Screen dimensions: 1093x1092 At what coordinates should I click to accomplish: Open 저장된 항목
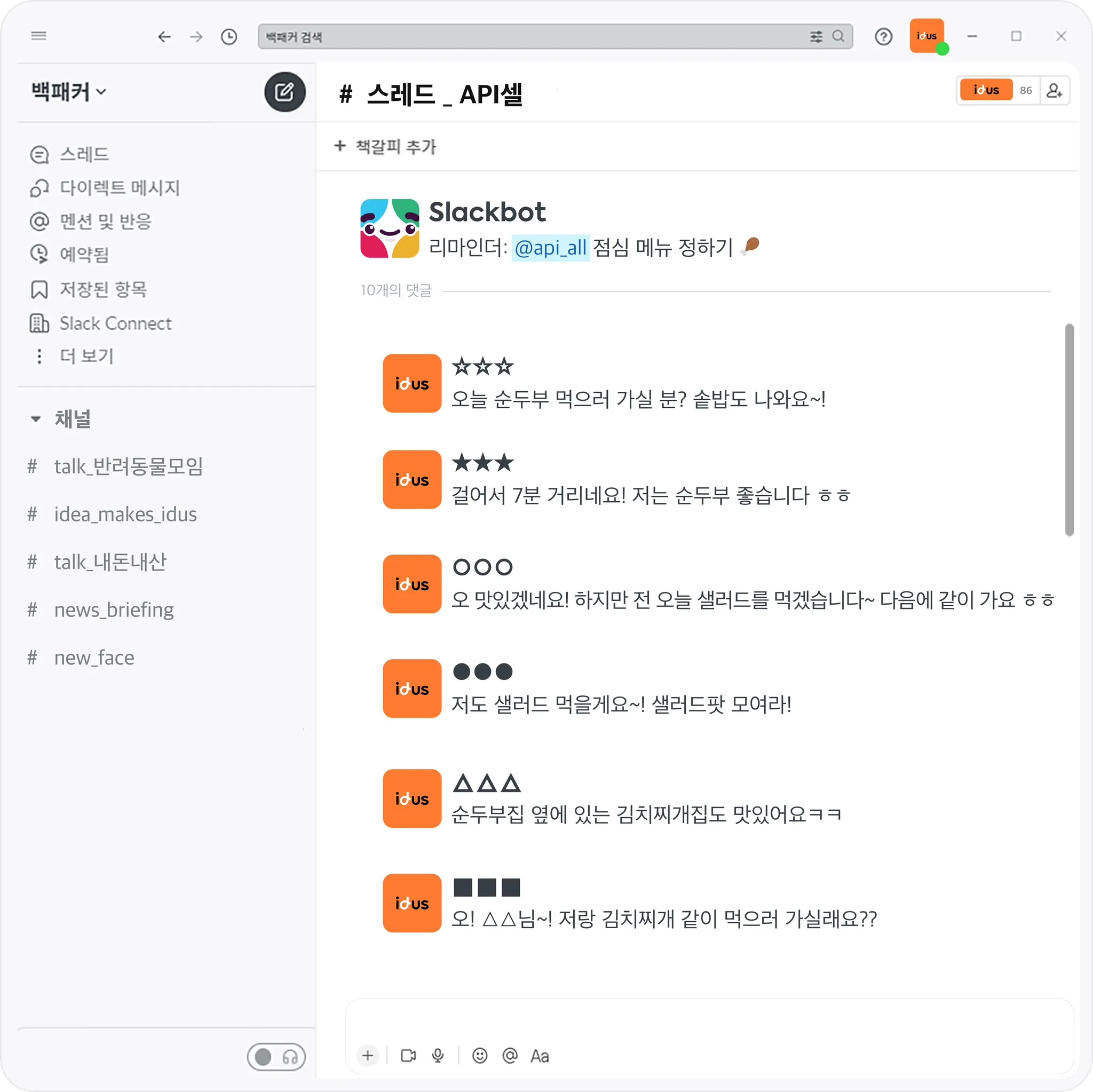(x=103, y=289)
